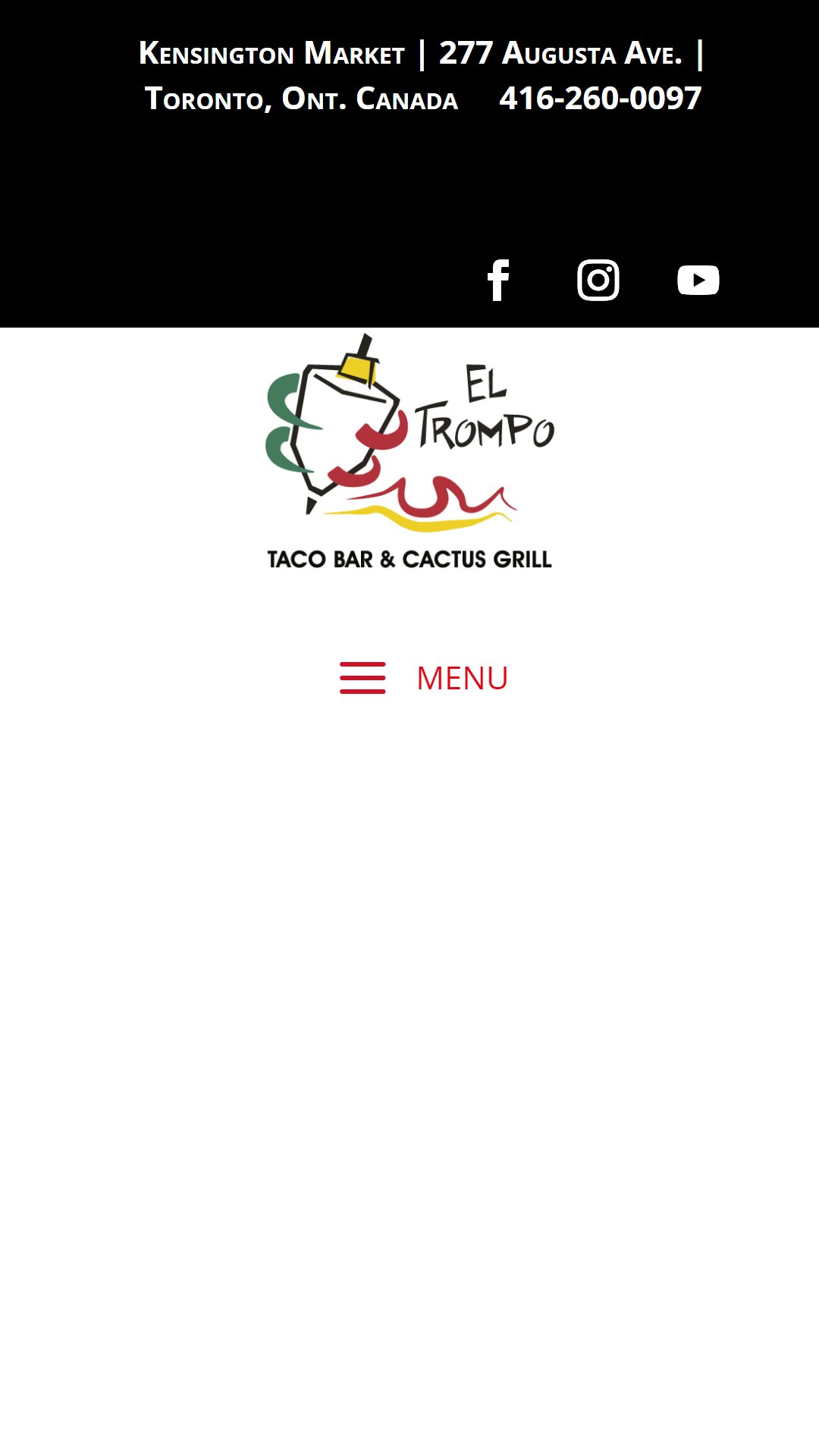Call 416-260-0097 phone number
Image resolution: width=819 pixels, height=1456 pixels.
tap(600, 98)
